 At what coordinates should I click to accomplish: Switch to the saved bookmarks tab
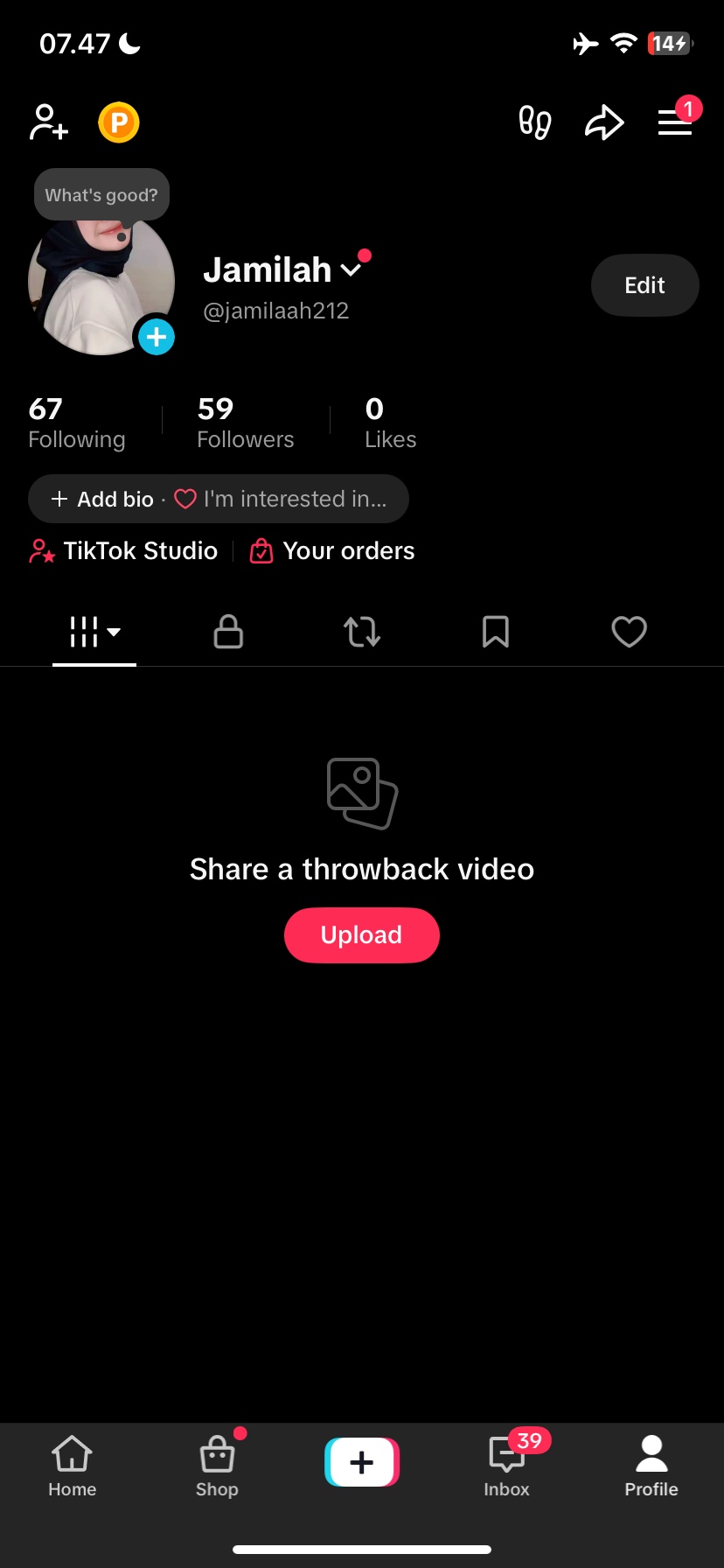point(496,632)
